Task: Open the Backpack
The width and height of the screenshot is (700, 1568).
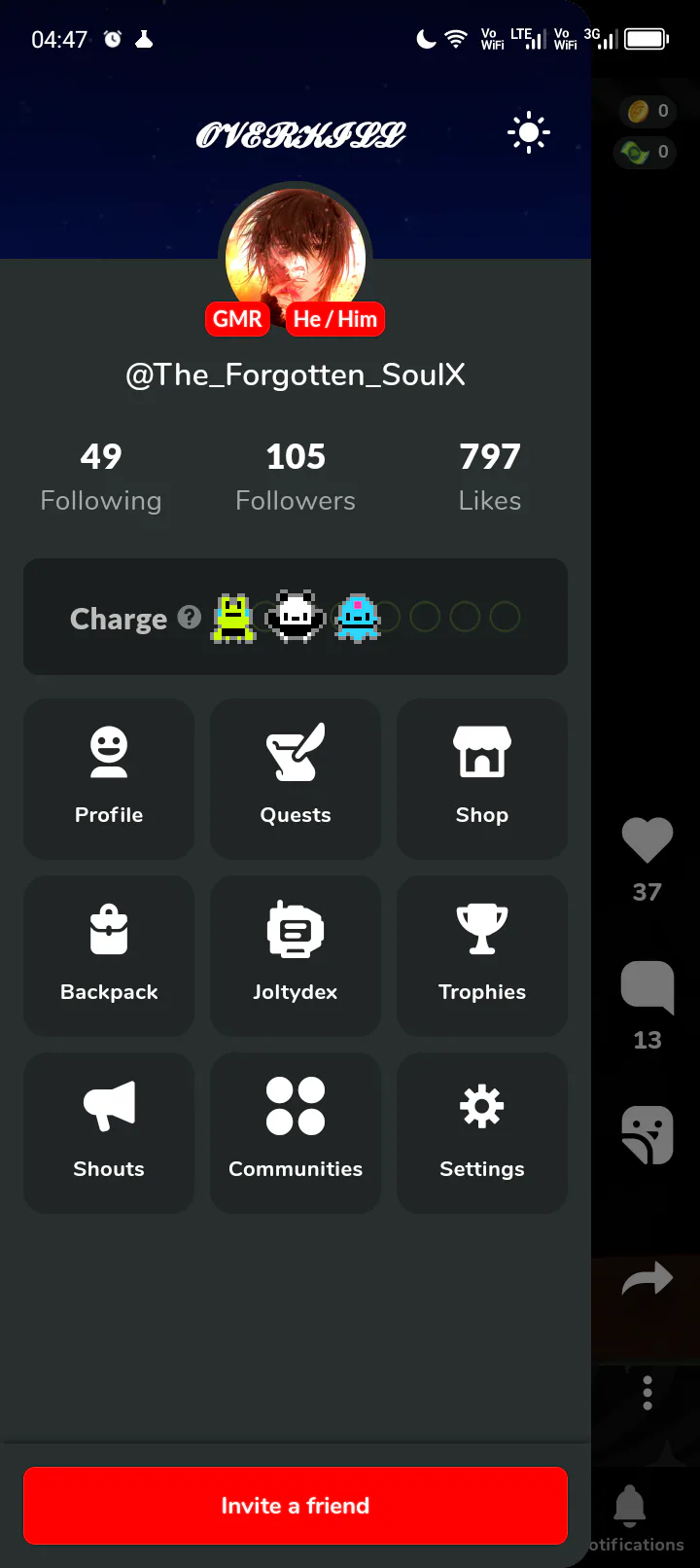Action: point(109,955)
